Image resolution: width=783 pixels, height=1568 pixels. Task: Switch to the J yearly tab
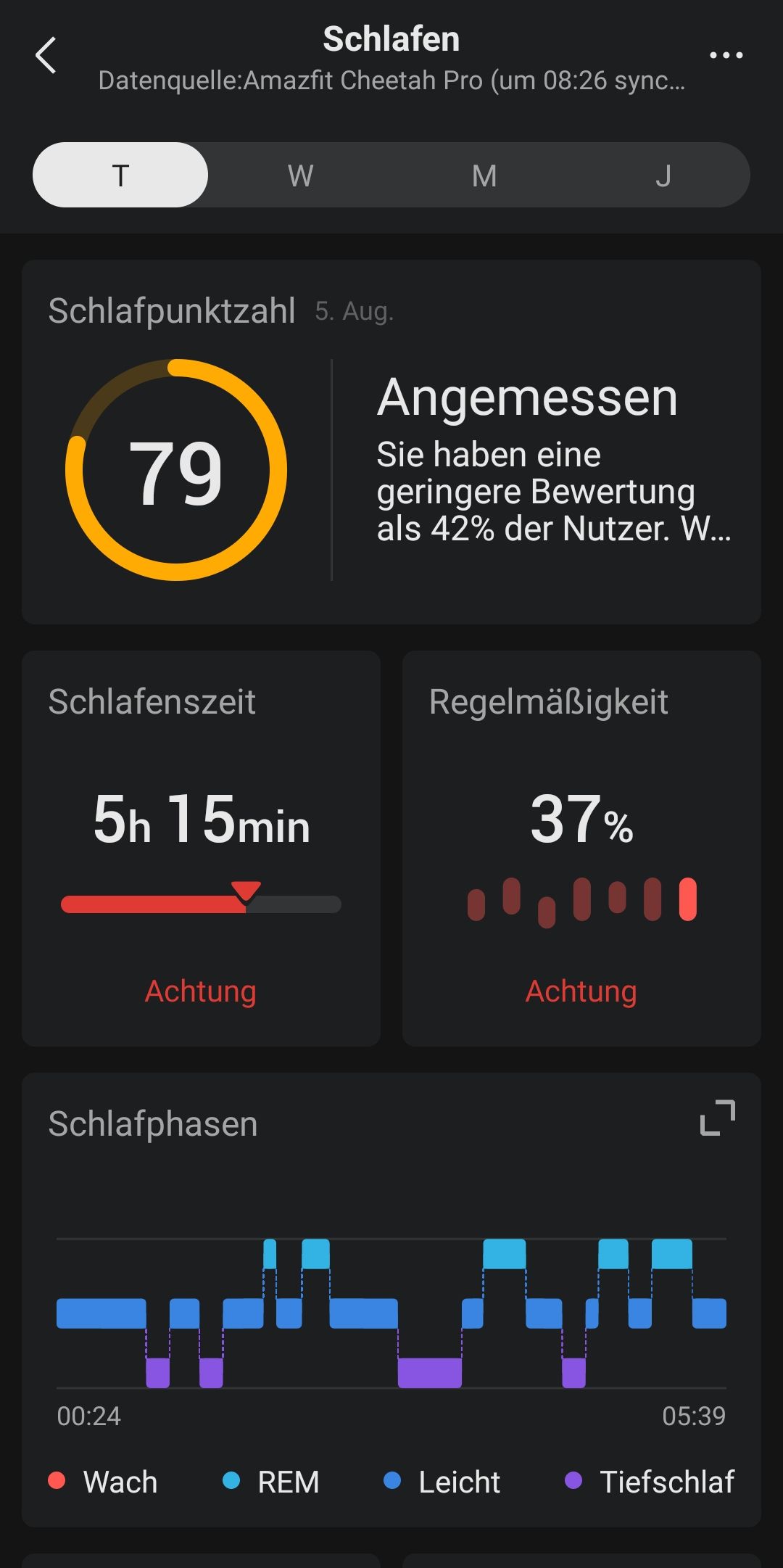point(663,175)
